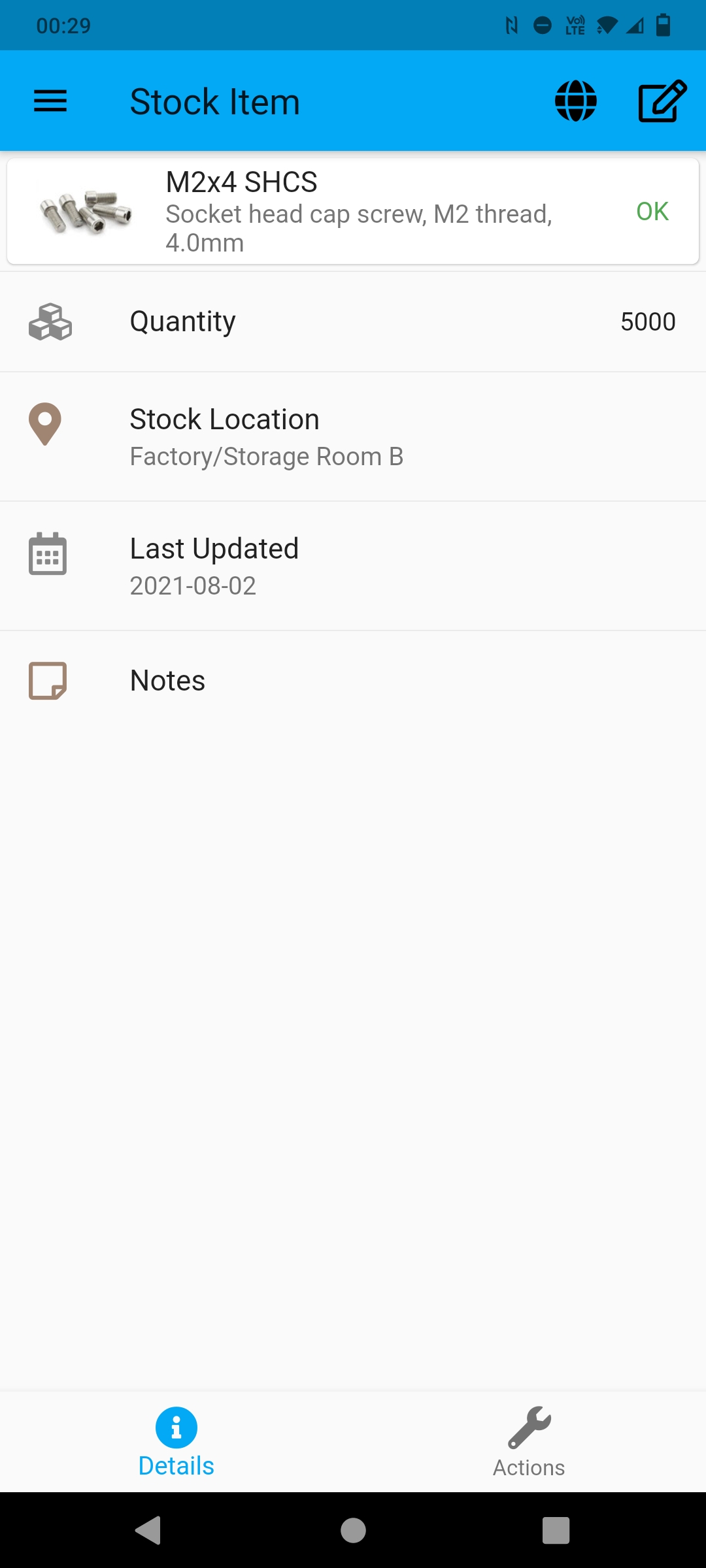Tap the system home button
706x1568 pixels.
tap(353, 1530)
